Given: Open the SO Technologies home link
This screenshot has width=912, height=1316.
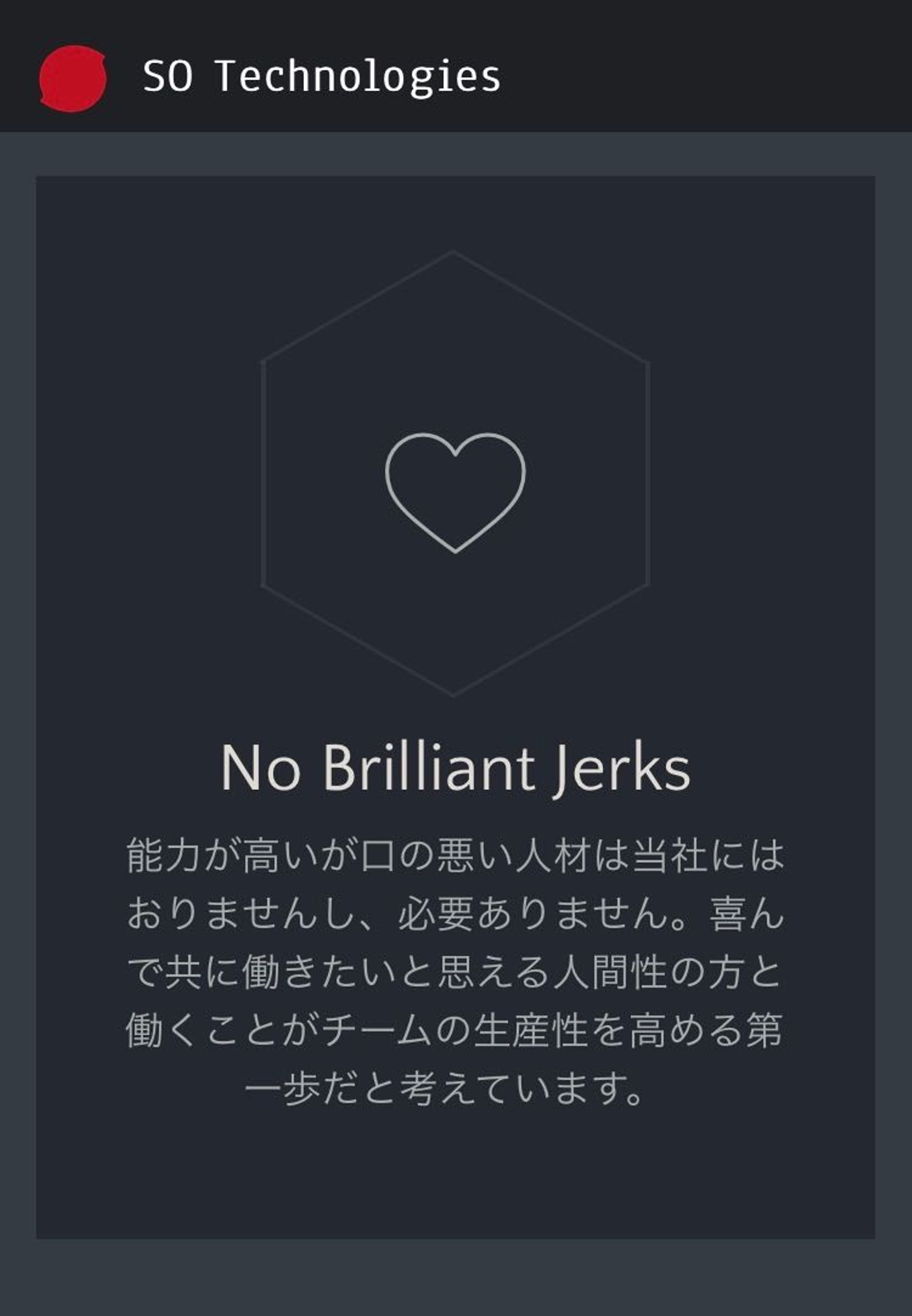Looking at the screenshot, I should pos(321,77).
